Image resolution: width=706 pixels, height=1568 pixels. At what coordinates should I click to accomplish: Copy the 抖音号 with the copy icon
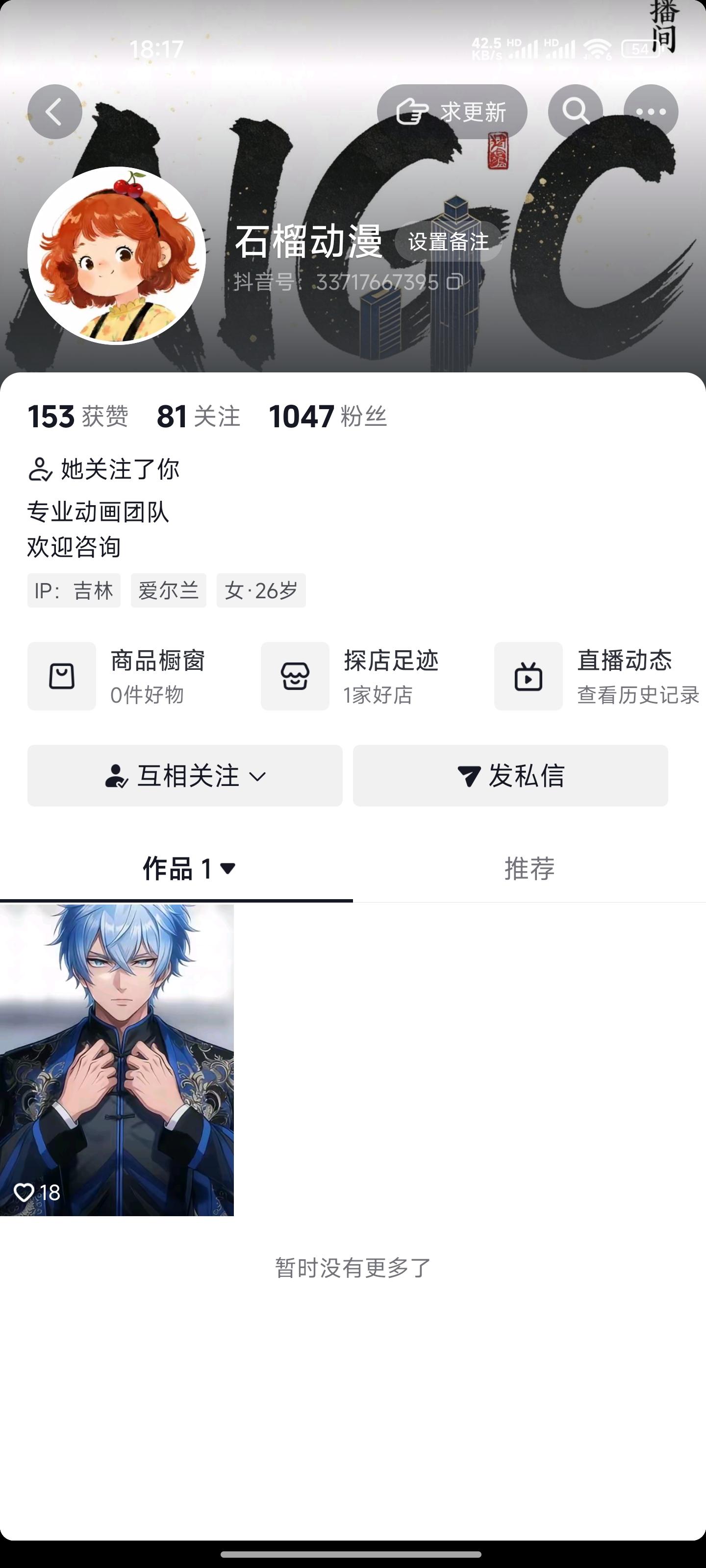[453, 282]
